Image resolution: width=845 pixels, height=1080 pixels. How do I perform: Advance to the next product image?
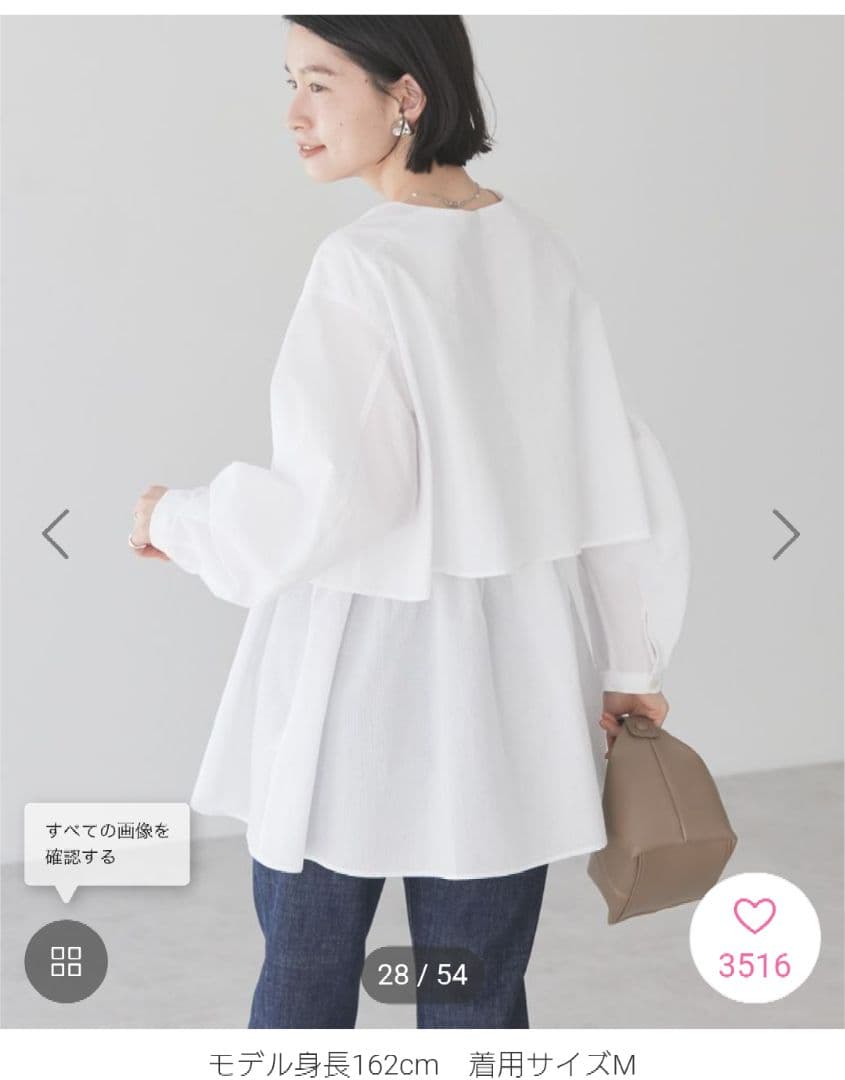(786, 534)
